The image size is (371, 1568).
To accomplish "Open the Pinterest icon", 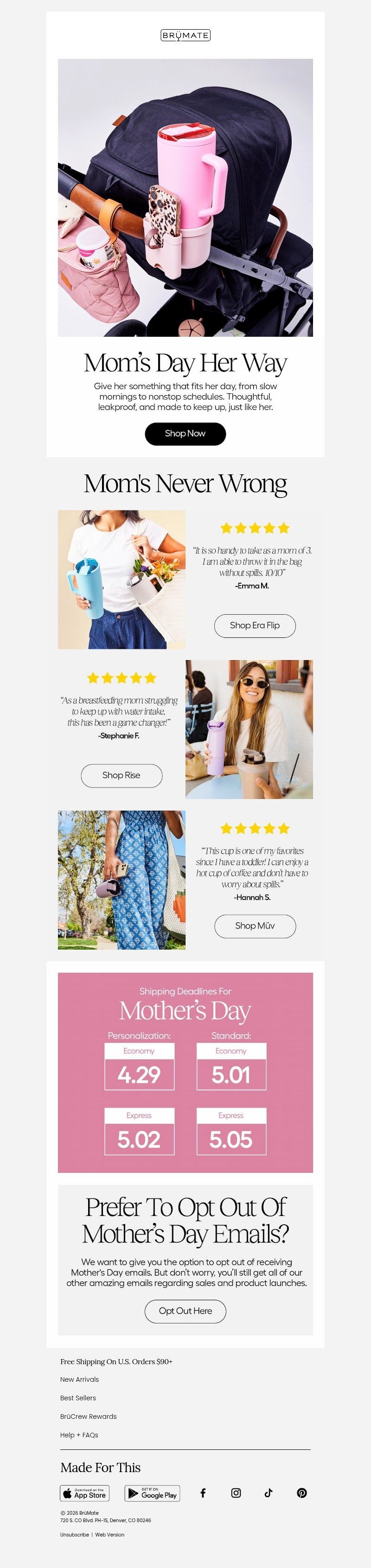I will click(x=301, y=1492).
